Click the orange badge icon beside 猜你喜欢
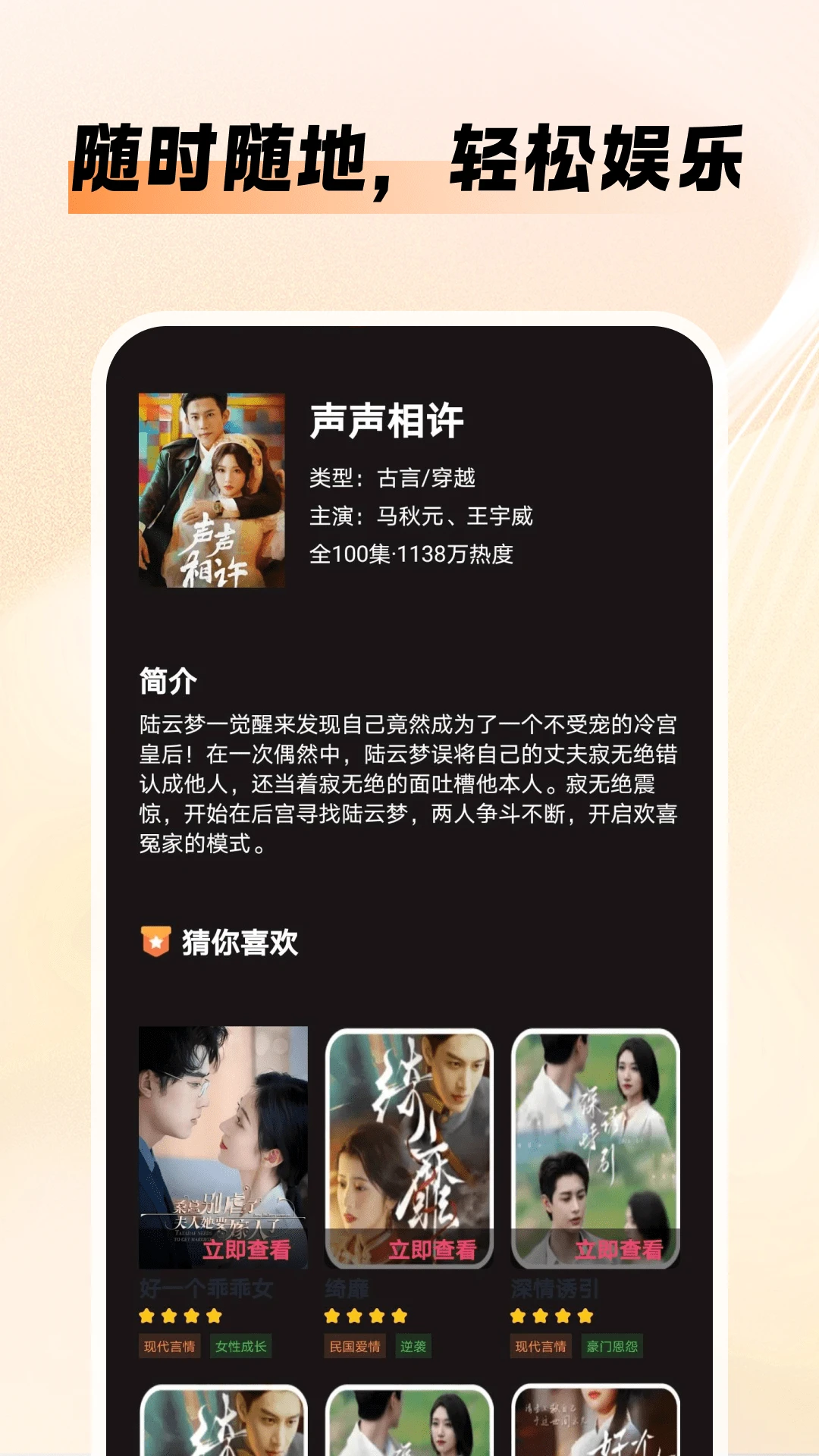 [x=157, y=940]
